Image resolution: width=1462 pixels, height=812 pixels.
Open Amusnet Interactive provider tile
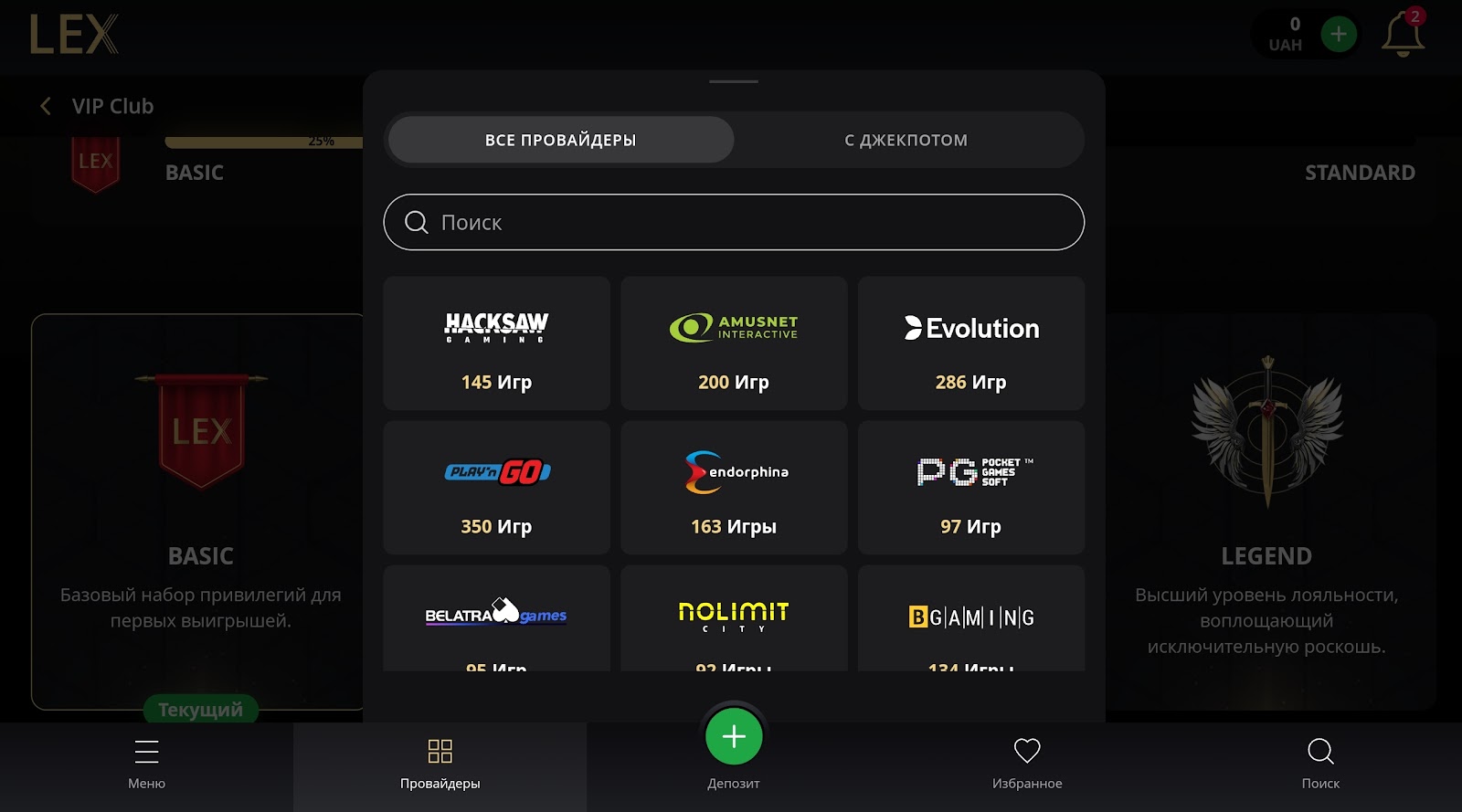[734, 343]
